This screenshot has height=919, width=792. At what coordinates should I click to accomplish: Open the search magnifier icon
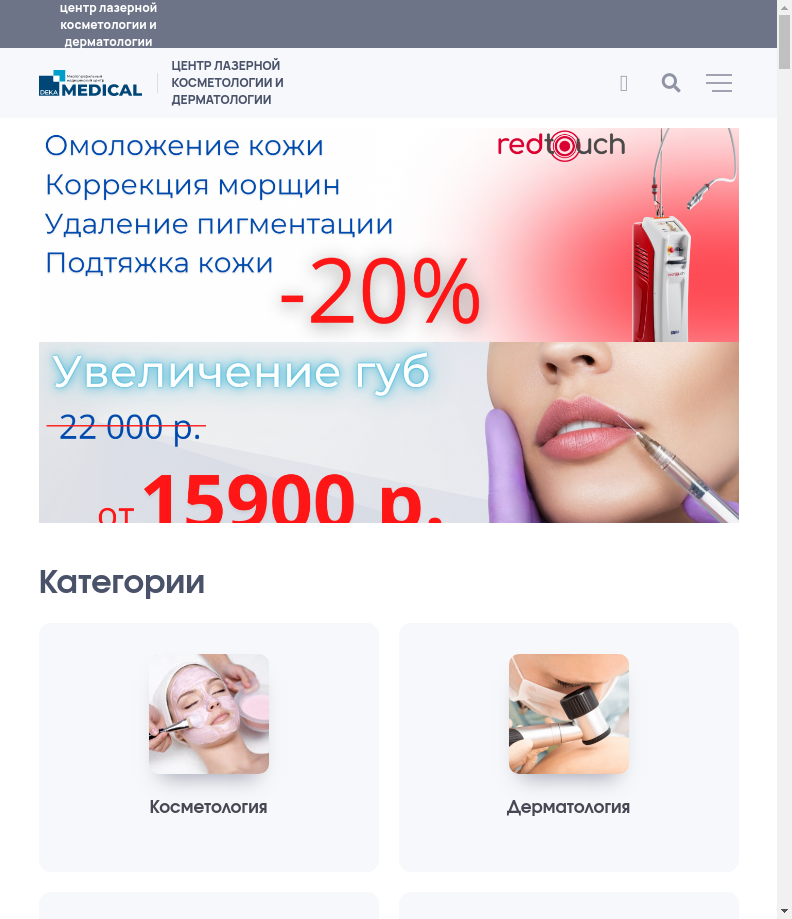(671, 83)
